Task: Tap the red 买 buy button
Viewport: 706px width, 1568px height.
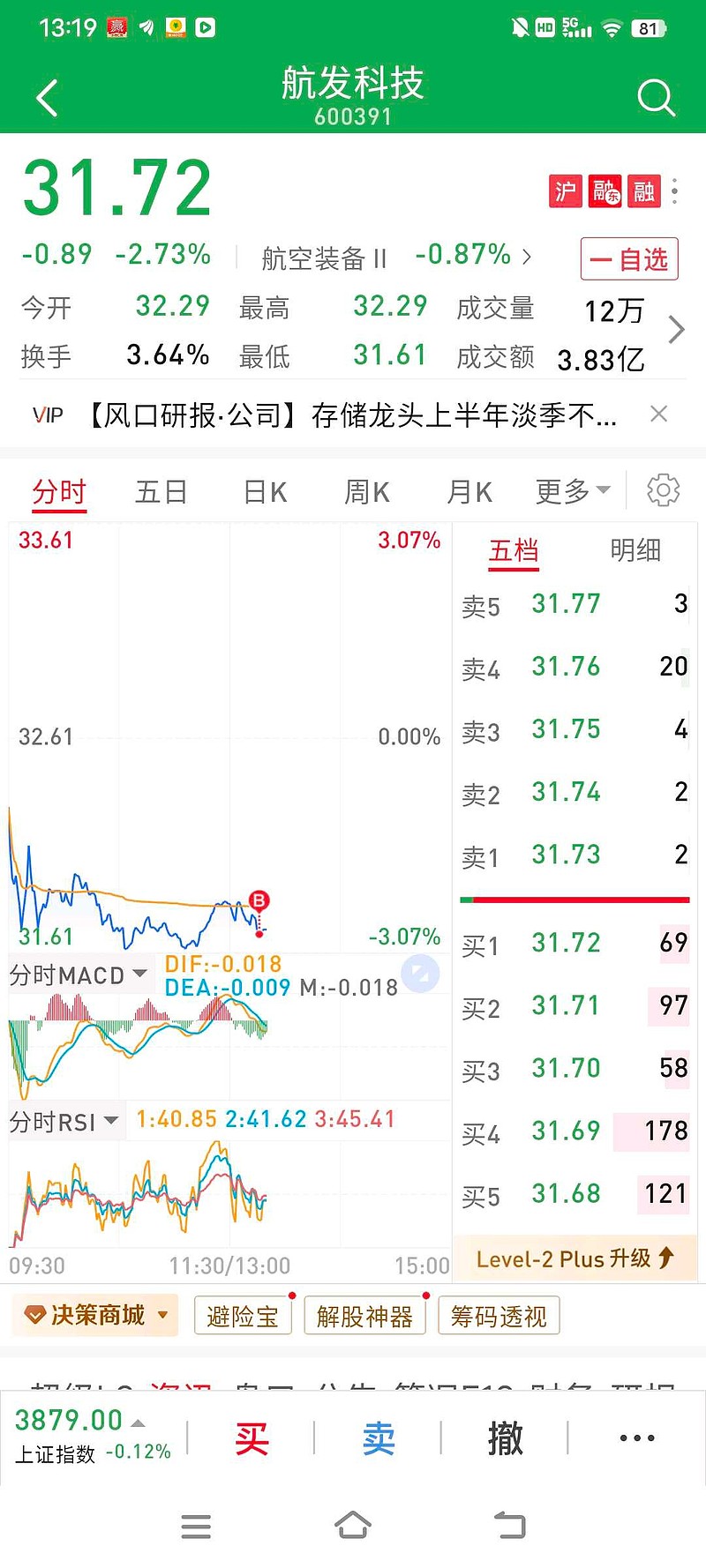Action: 252,1437
